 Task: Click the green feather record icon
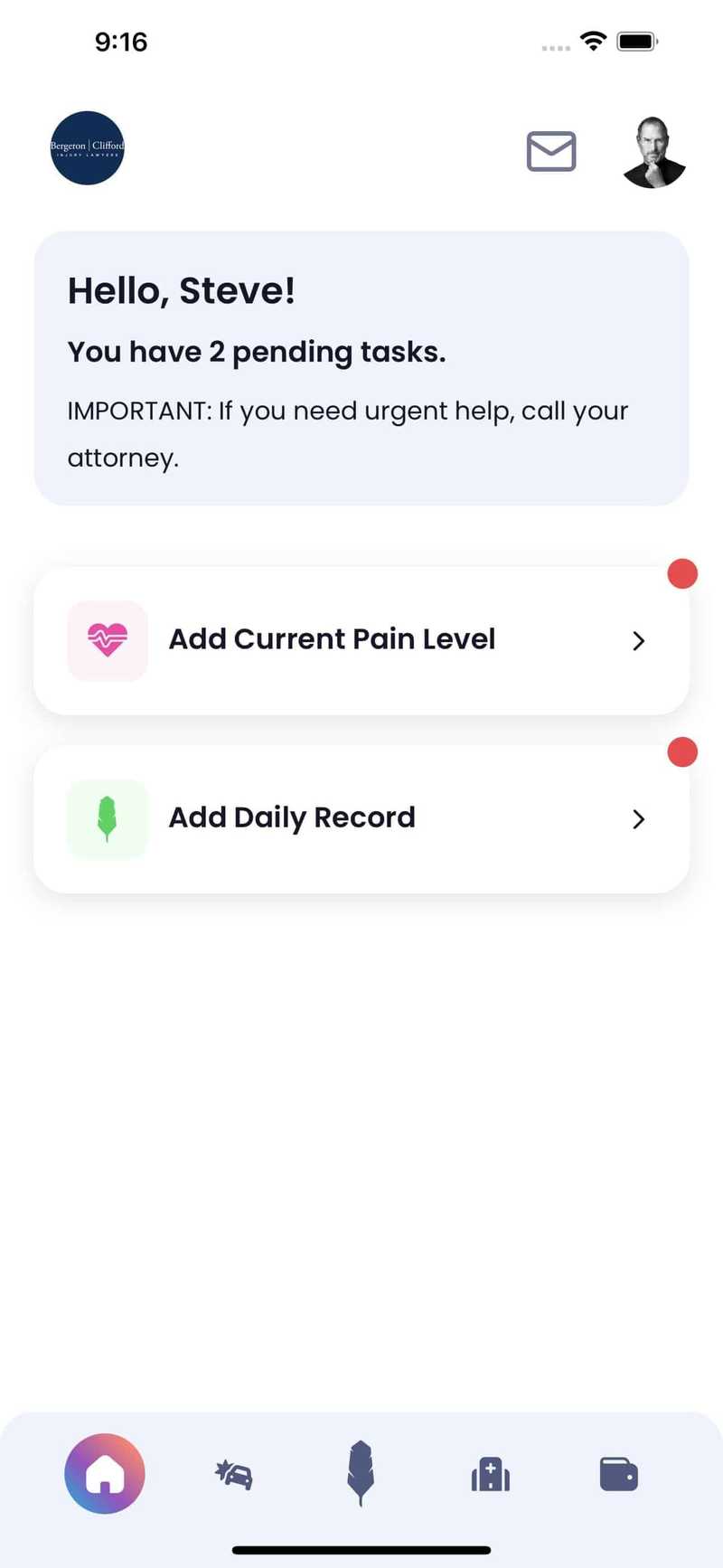107,818
